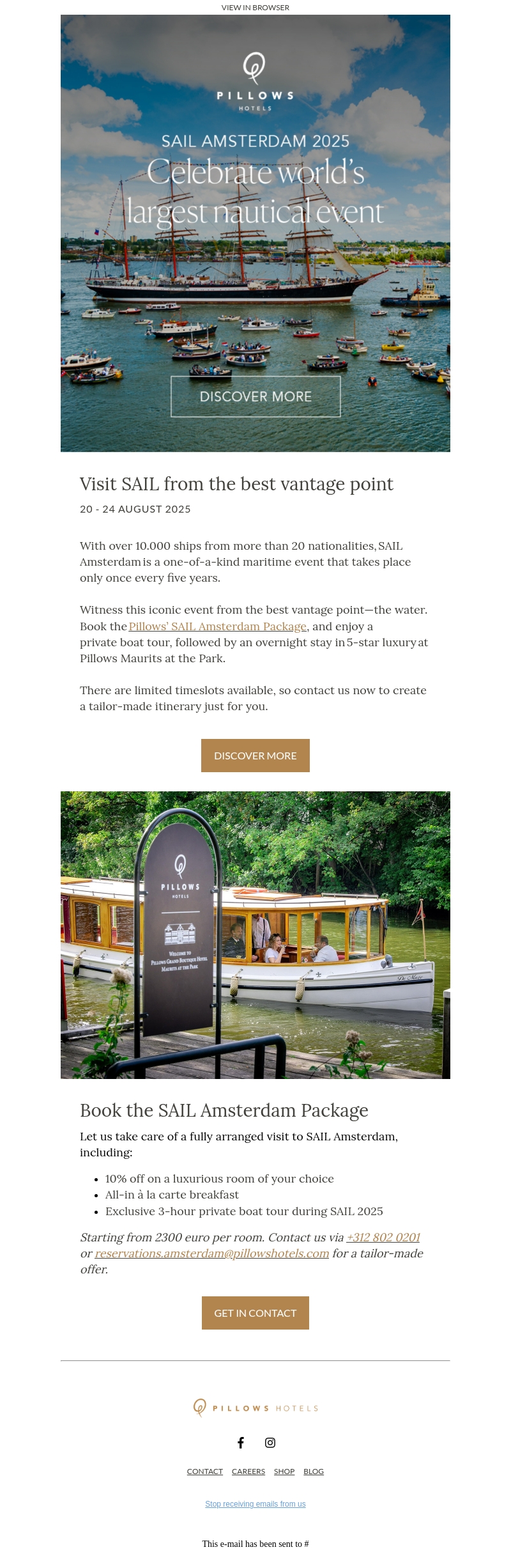Open the Facebook icon
The width and height of the screenshot is (511, 1568).
pos(241,1443)
